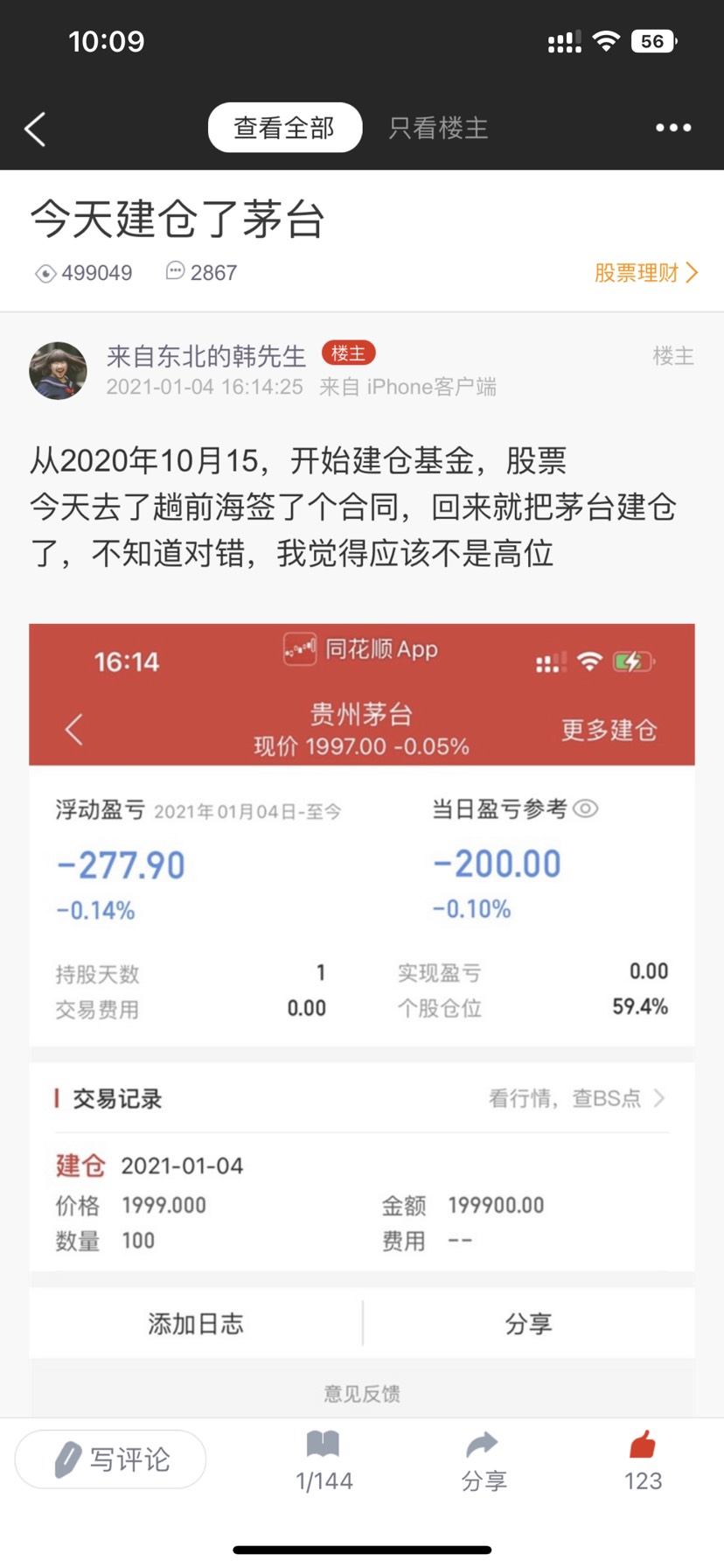Go back from this post
This screenshot has height=1568, width=724.
[36, 129]
